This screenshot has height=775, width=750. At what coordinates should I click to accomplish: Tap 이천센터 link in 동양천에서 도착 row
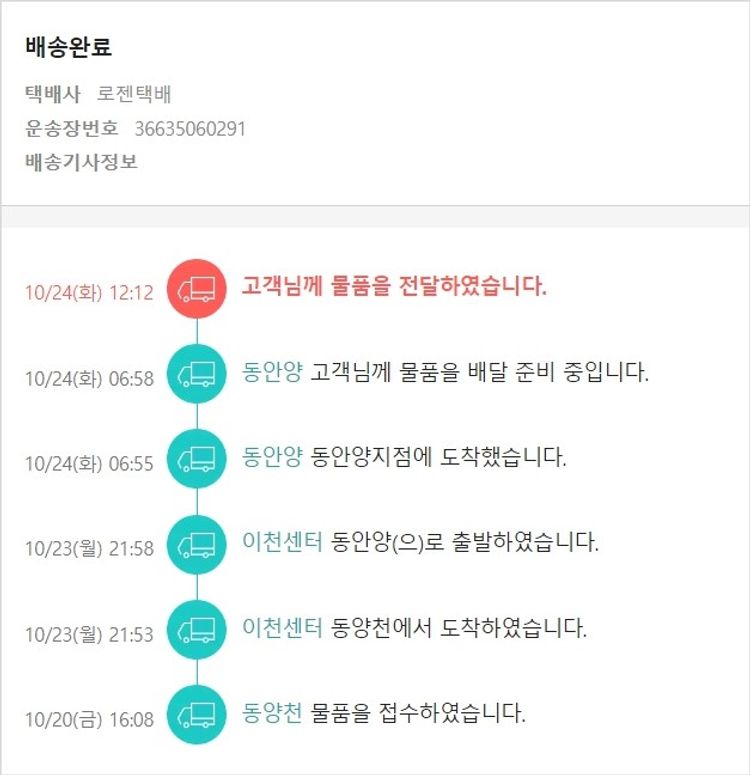point(282,628)
